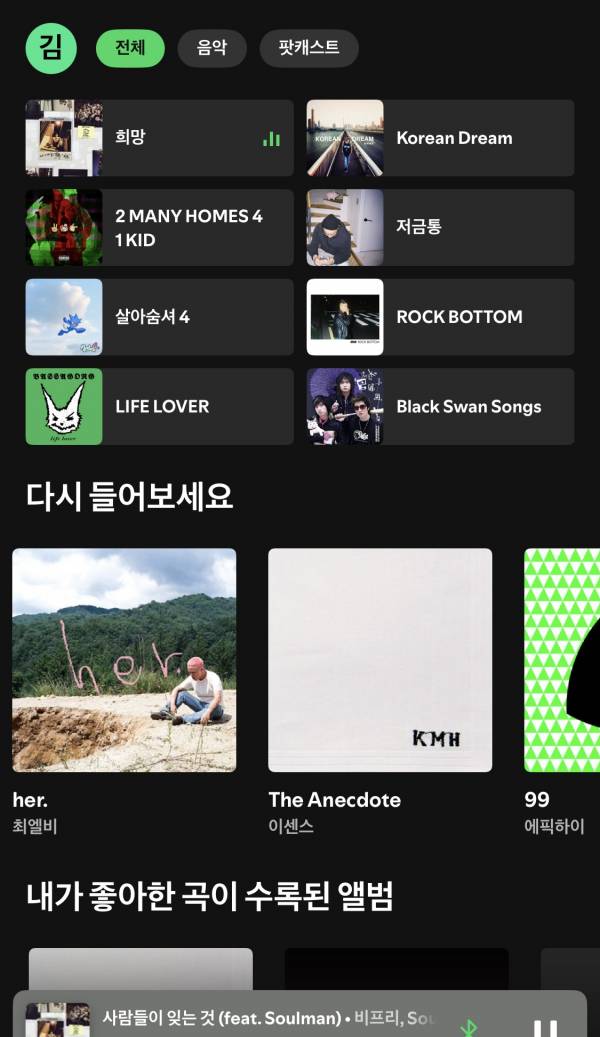Image resolution: width=600 pixels, height=1037 pixels.
Task: Open the 김 profile avatar
Action: pyautogui.click(x=51, y=48)
